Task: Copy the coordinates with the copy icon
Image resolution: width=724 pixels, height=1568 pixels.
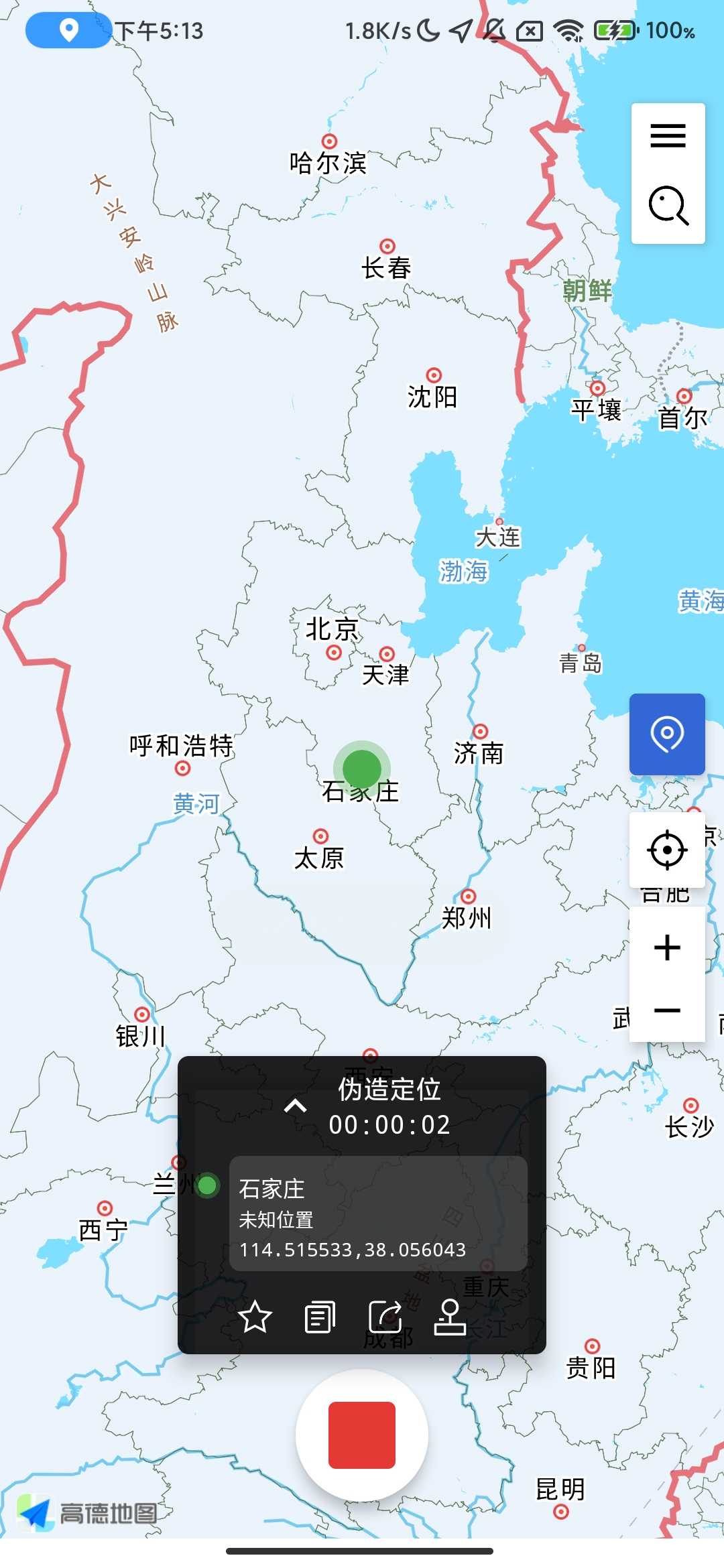Action: coord(320,1315)
